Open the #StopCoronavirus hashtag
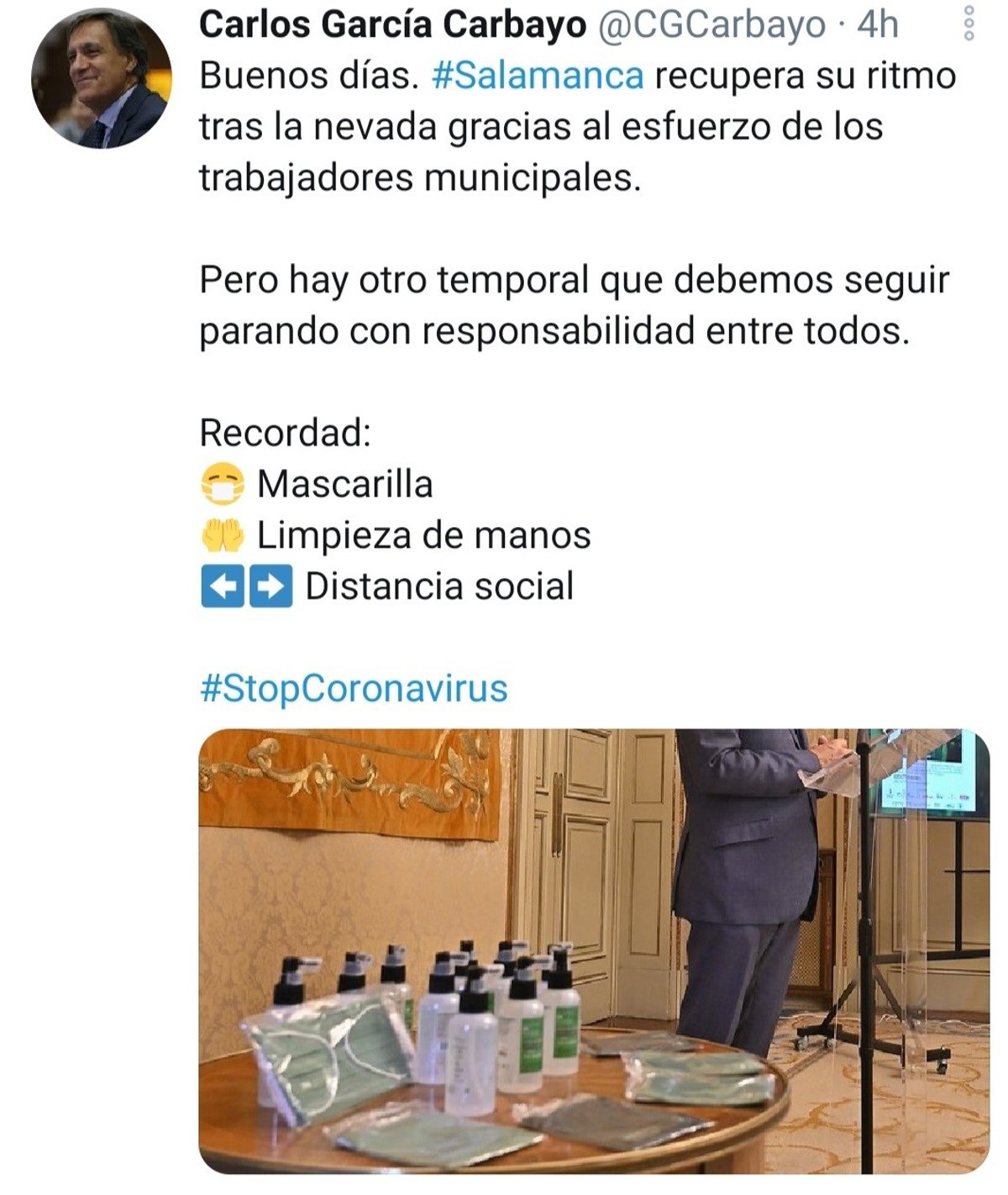Image resolution: width=1008 pixels, height=1195 pixels. click(x=354, y=688)
